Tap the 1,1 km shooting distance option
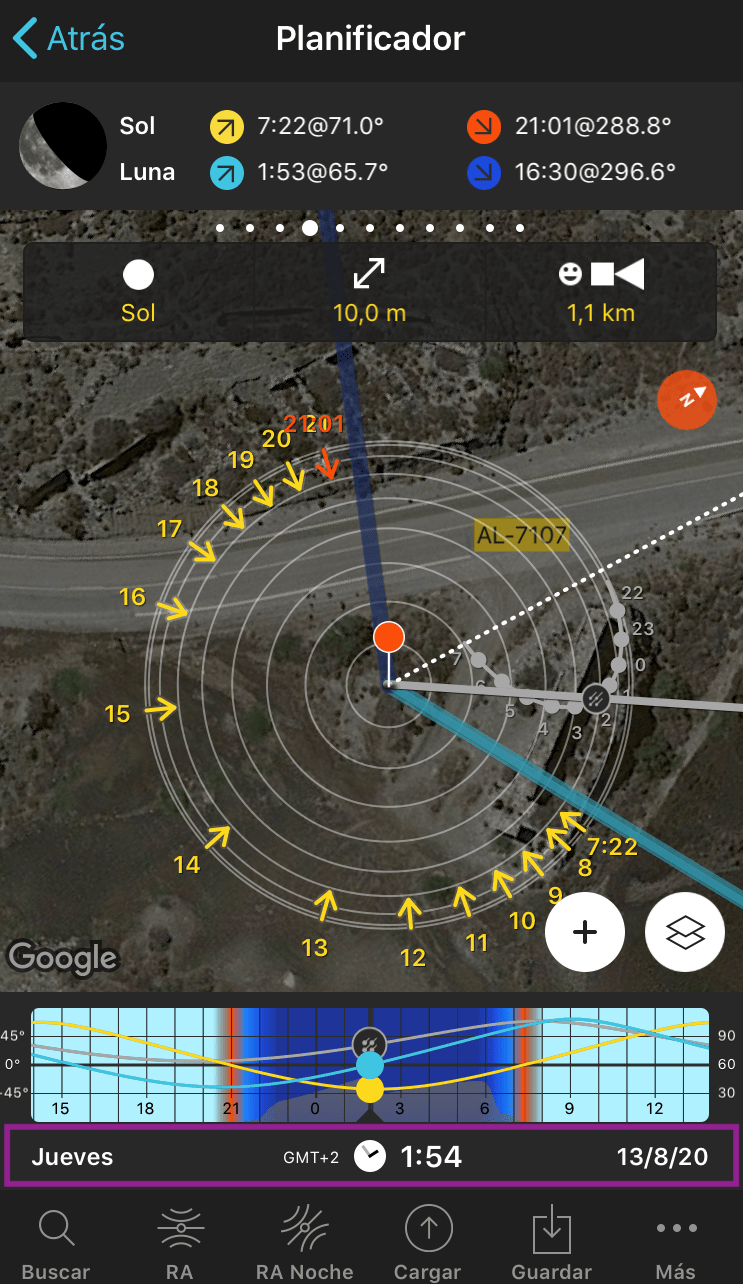Screen dimensions: 743x1284 pos(601,292)
